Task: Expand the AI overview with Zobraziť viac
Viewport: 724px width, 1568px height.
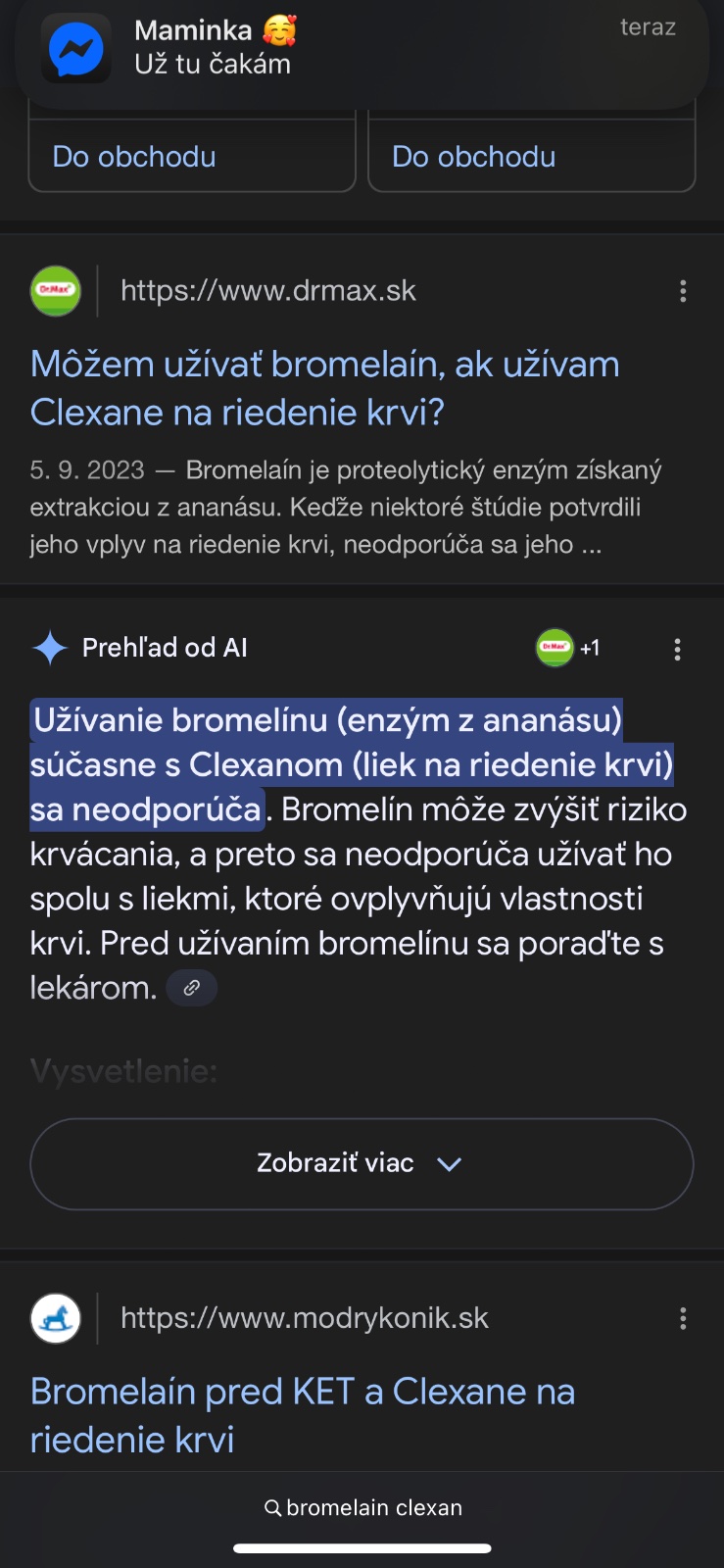Action: point(362,1163)
